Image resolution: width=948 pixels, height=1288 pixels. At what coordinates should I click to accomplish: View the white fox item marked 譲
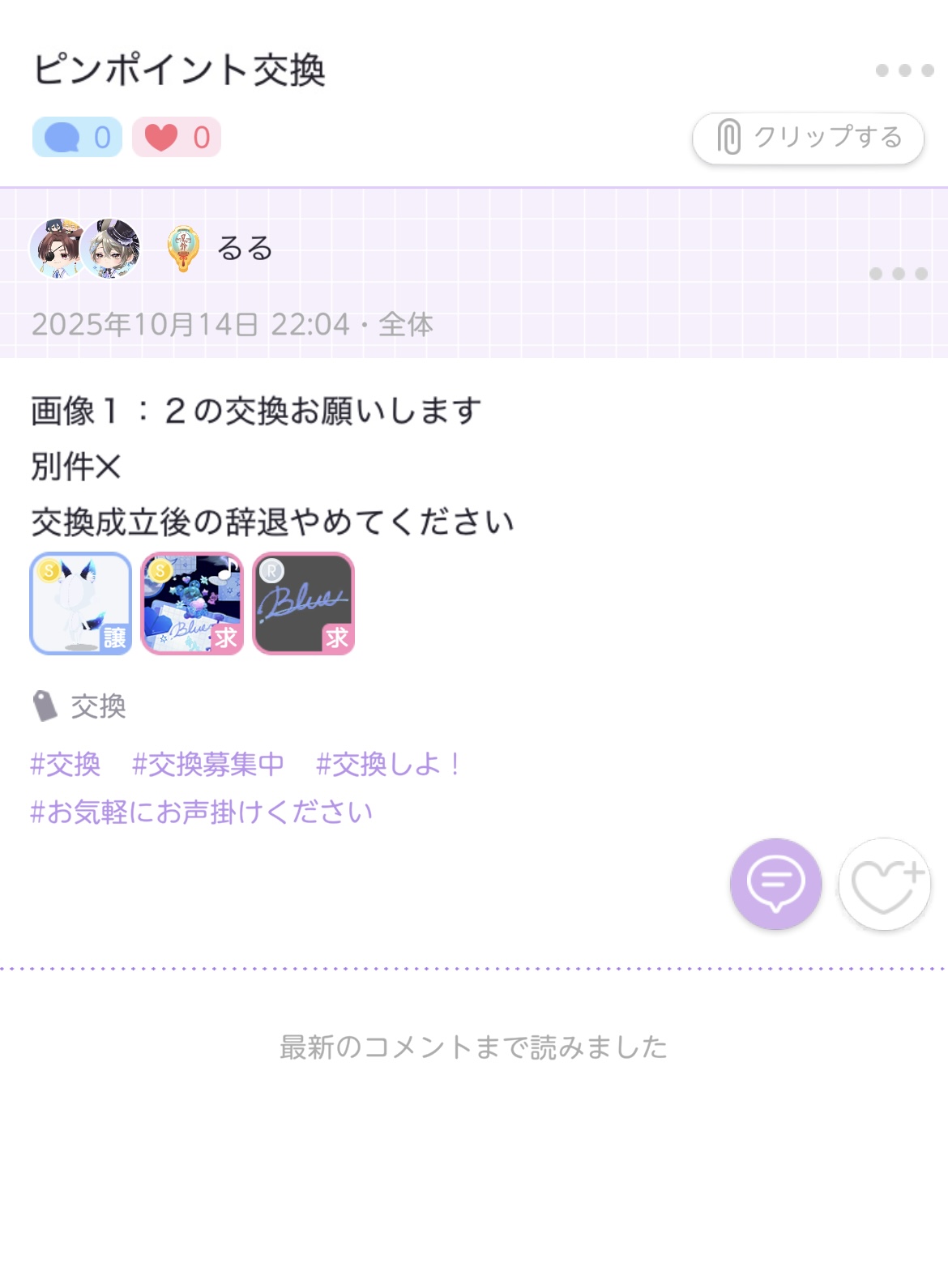(x=81, y=603)
